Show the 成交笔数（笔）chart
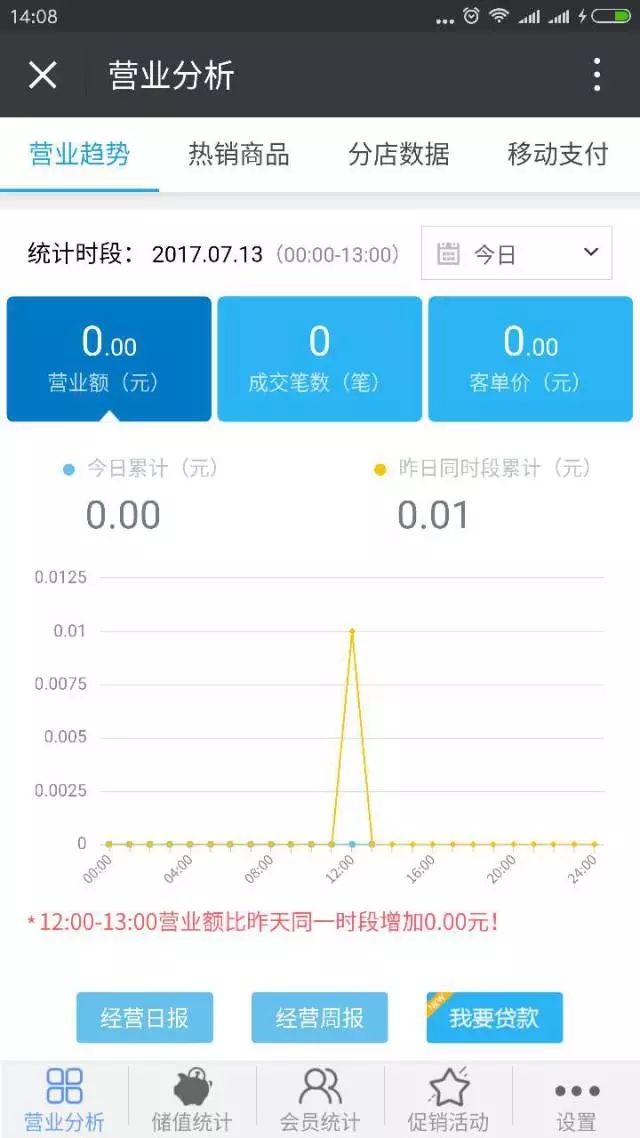 pos(319,359)
